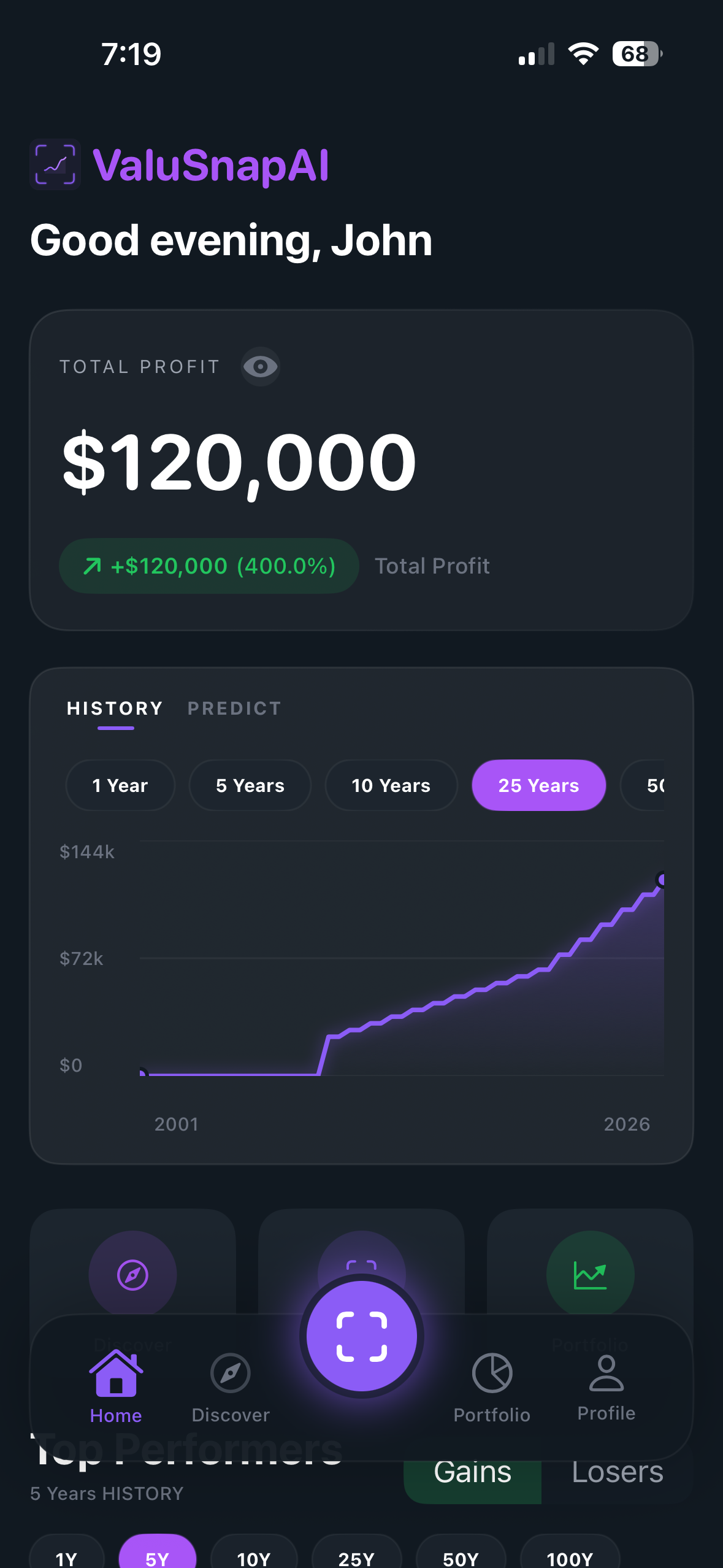Image resolution: width=723 pixels, height=1568 pixels.
Task: Open the Profile icon
Action: point(606,1376)
